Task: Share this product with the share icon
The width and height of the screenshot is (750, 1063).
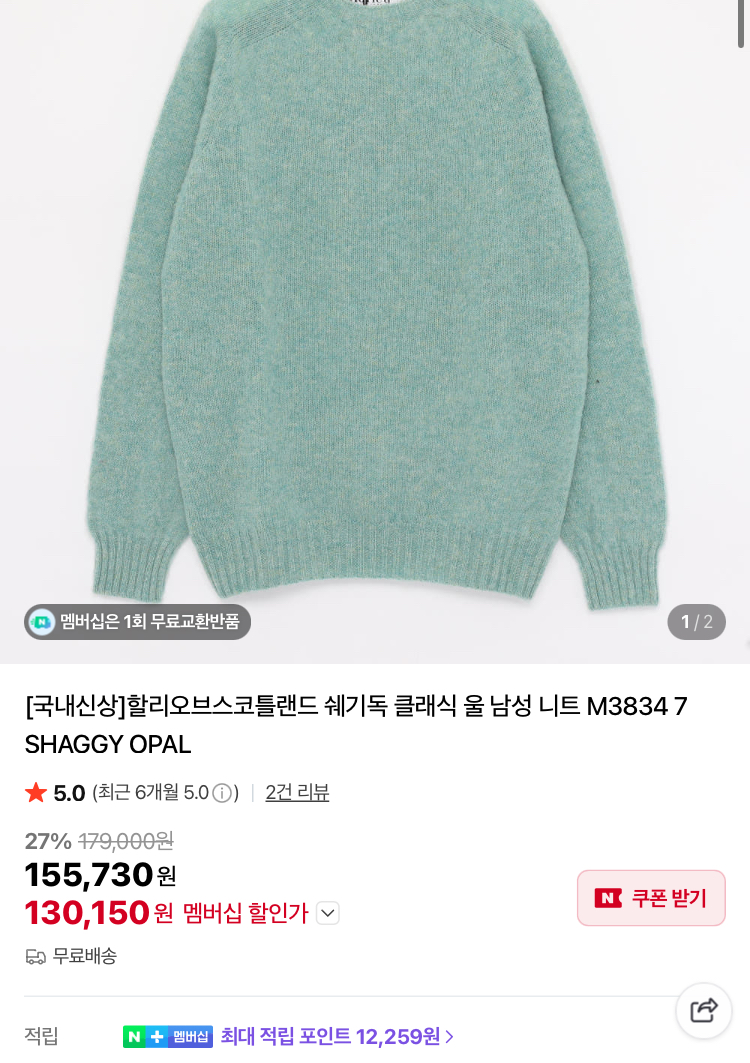Action: click(x=704, y=1010)
